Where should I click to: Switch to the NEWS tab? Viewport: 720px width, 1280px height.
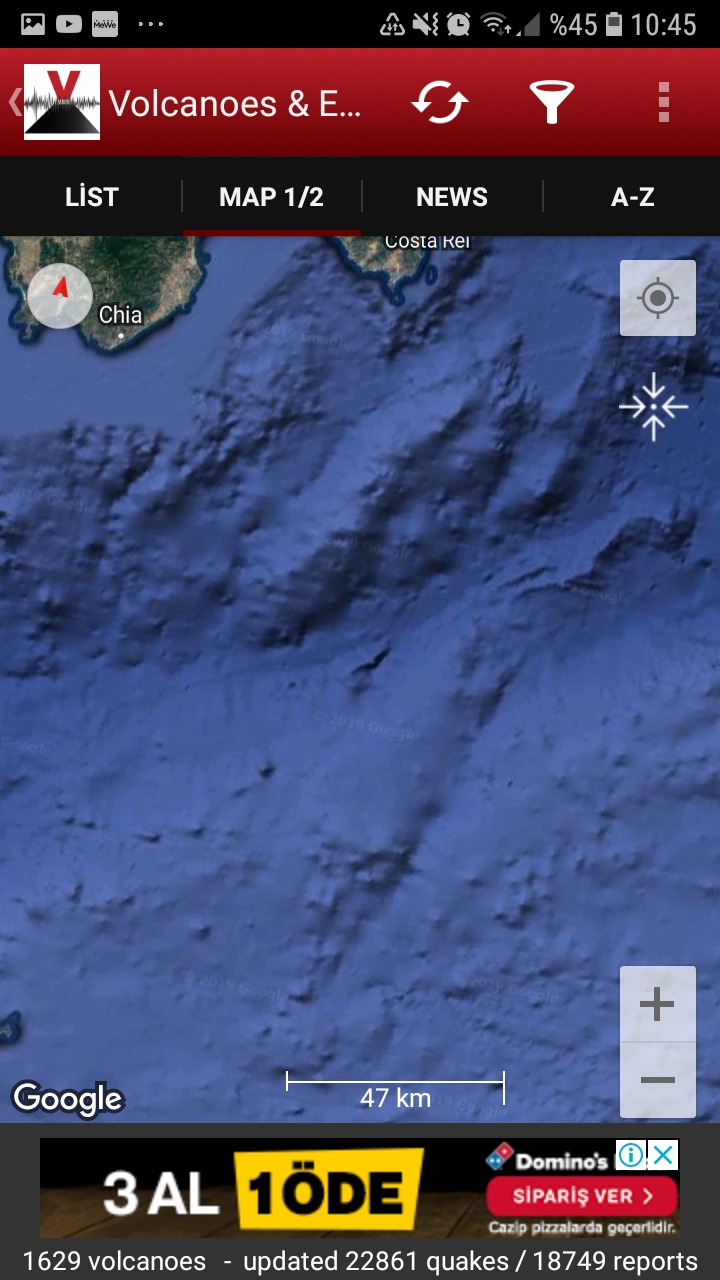pos(452,197)
